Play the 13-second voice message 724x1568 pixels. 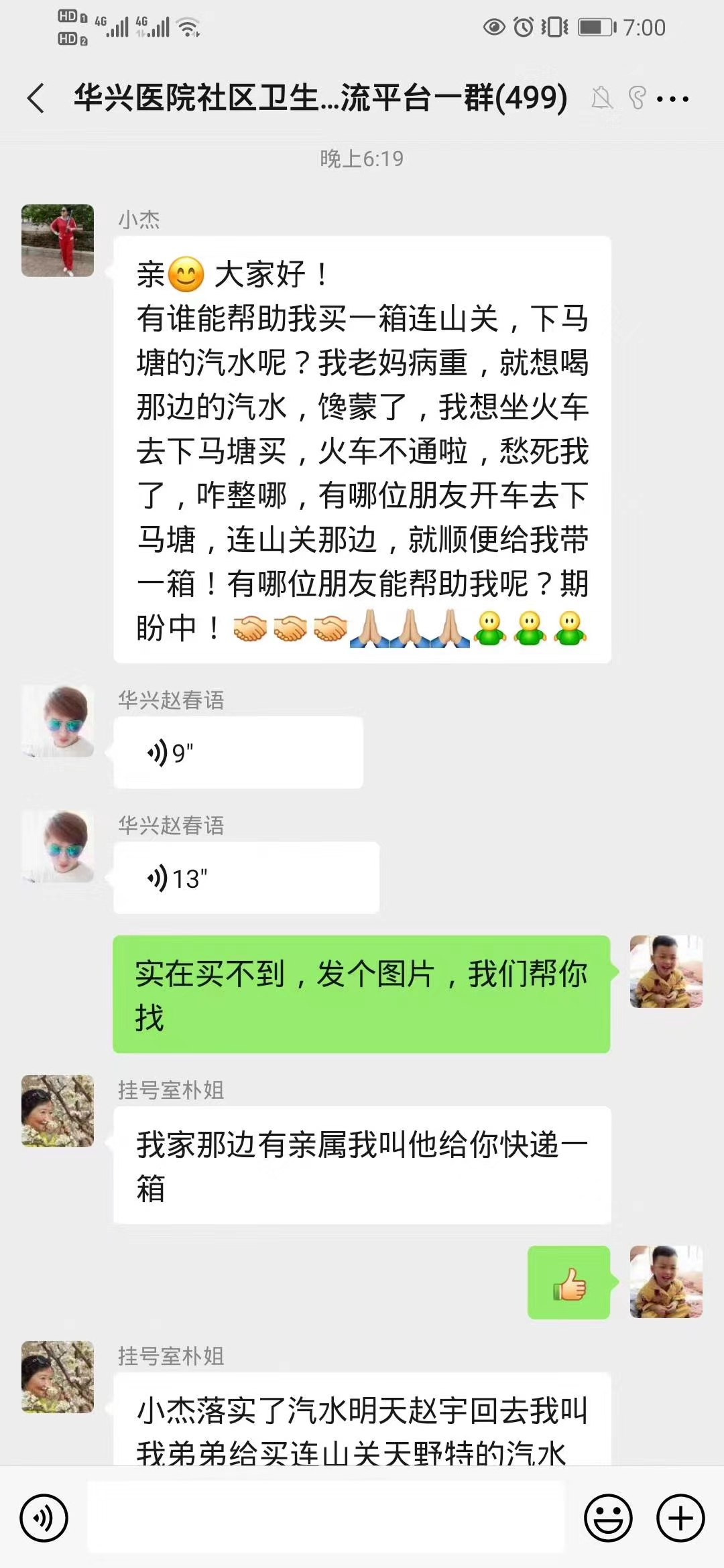tap(245, 878)
